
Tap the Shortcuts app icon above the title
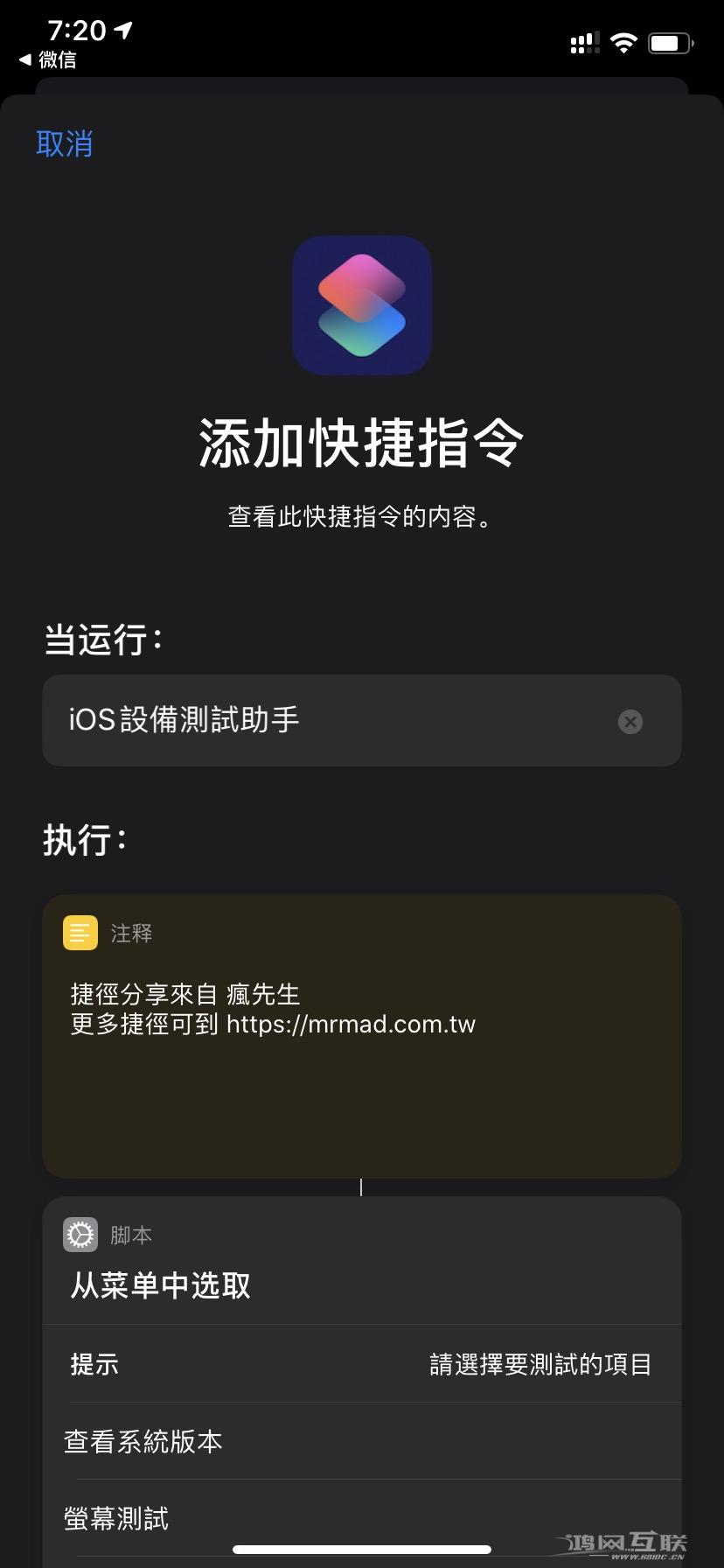[x=362, y=305]
